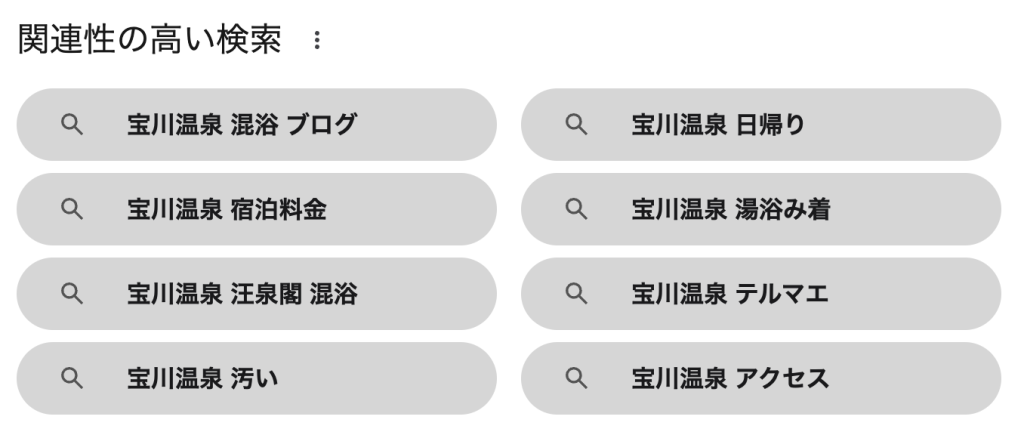Select the 宝川温泉 日帰り suggestion chip

point(760,125)
